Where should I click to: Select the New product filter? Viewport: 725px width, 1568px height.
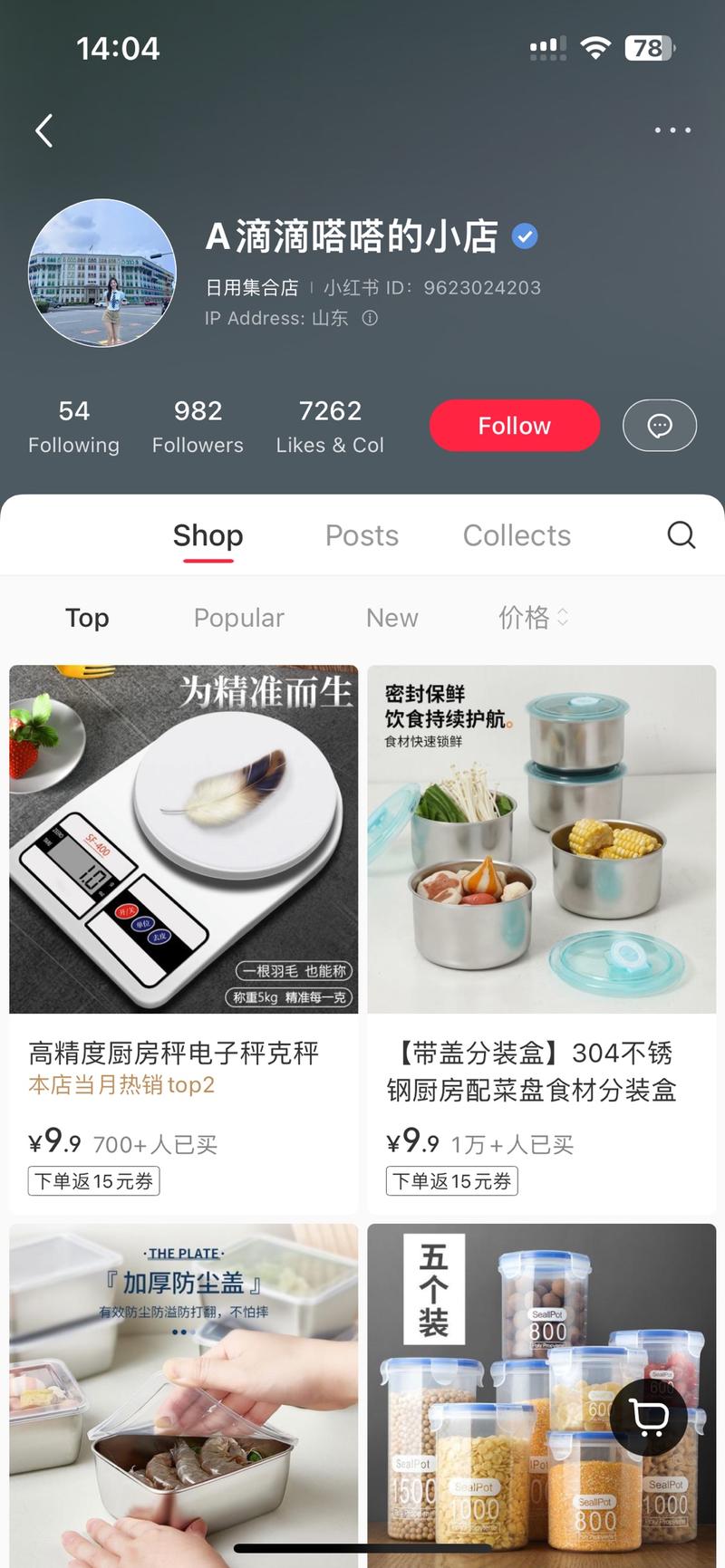click(x=391, y=618)
